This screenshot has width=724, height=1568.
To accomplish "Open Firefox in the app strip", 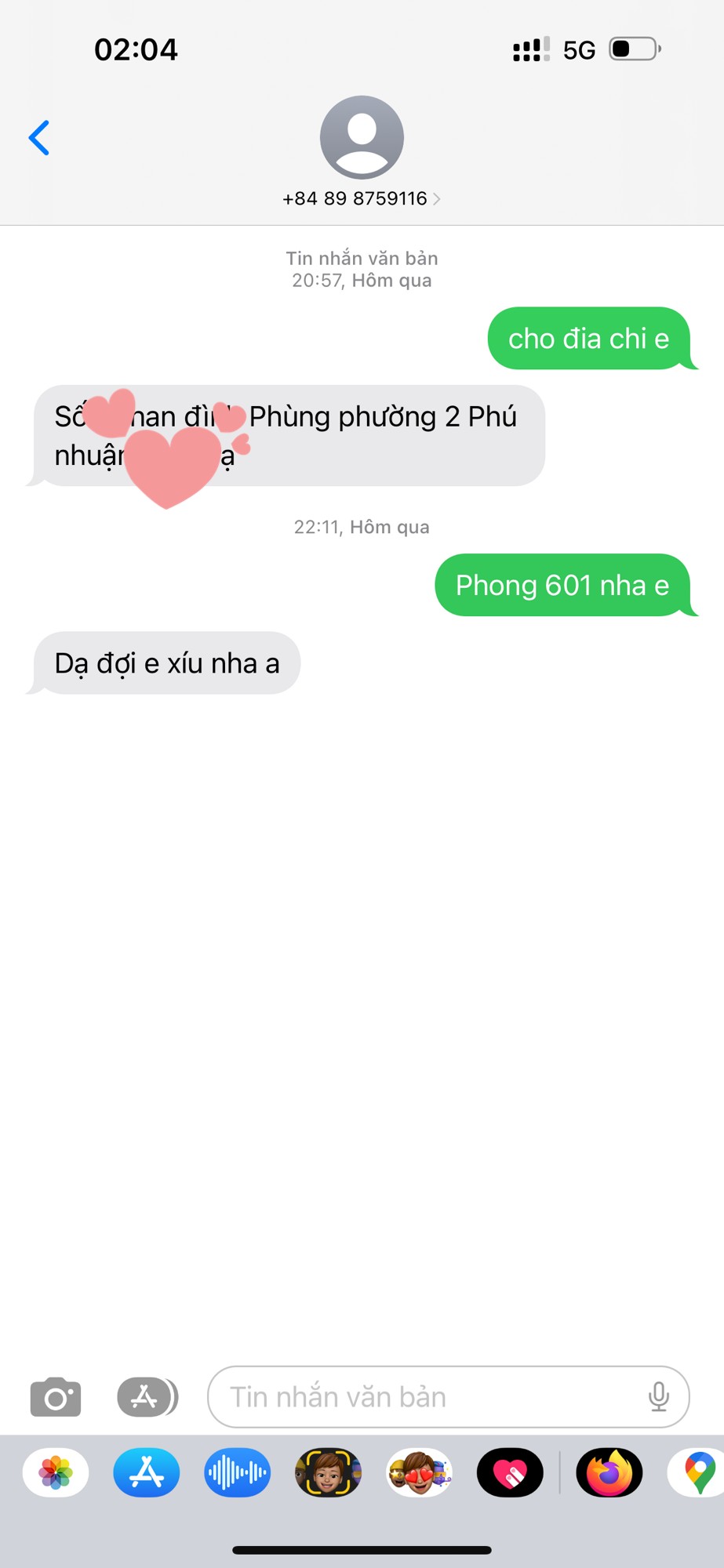I will [x=609, y=1473].
